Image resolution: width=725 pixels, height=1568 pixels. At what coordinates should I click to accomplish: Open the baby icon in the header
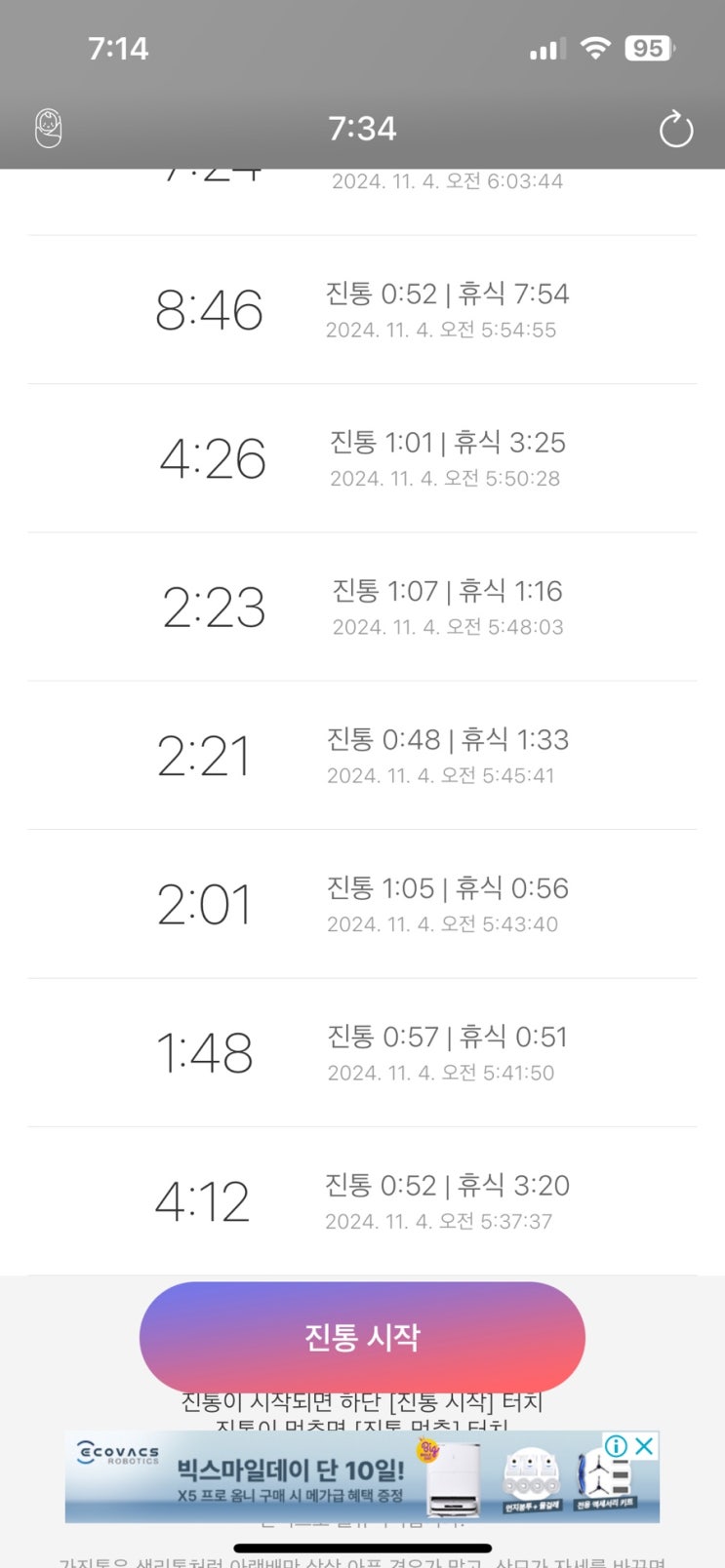tap(49, 129)
